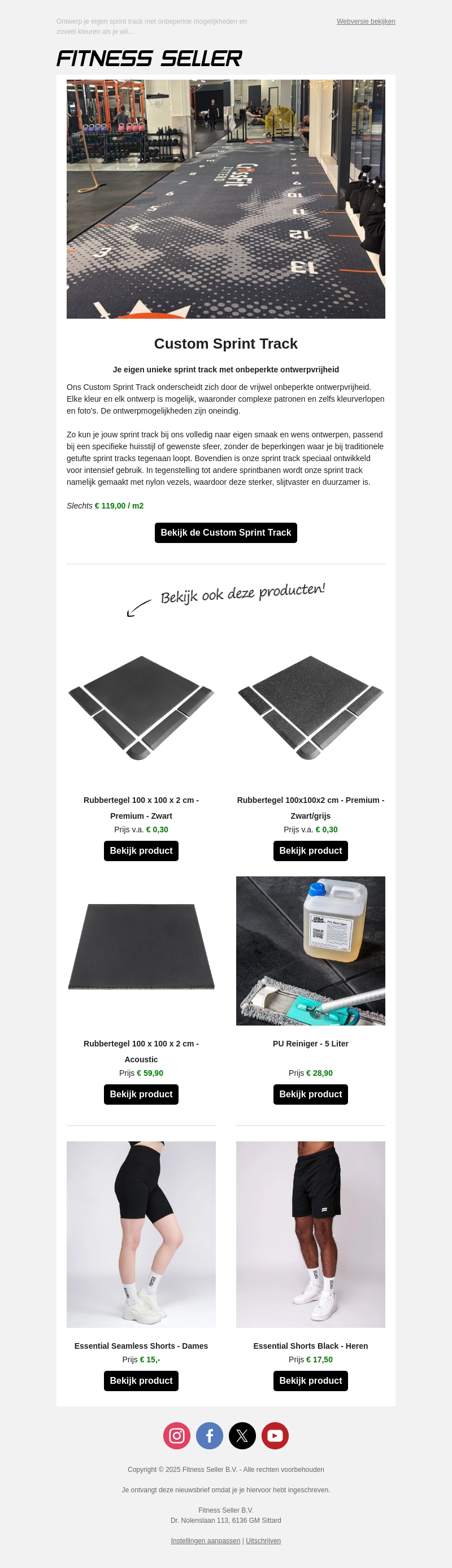Select Bekijk product under PU Reiniger
This screenshot has width=452, height=1568.
[310, 1094]
